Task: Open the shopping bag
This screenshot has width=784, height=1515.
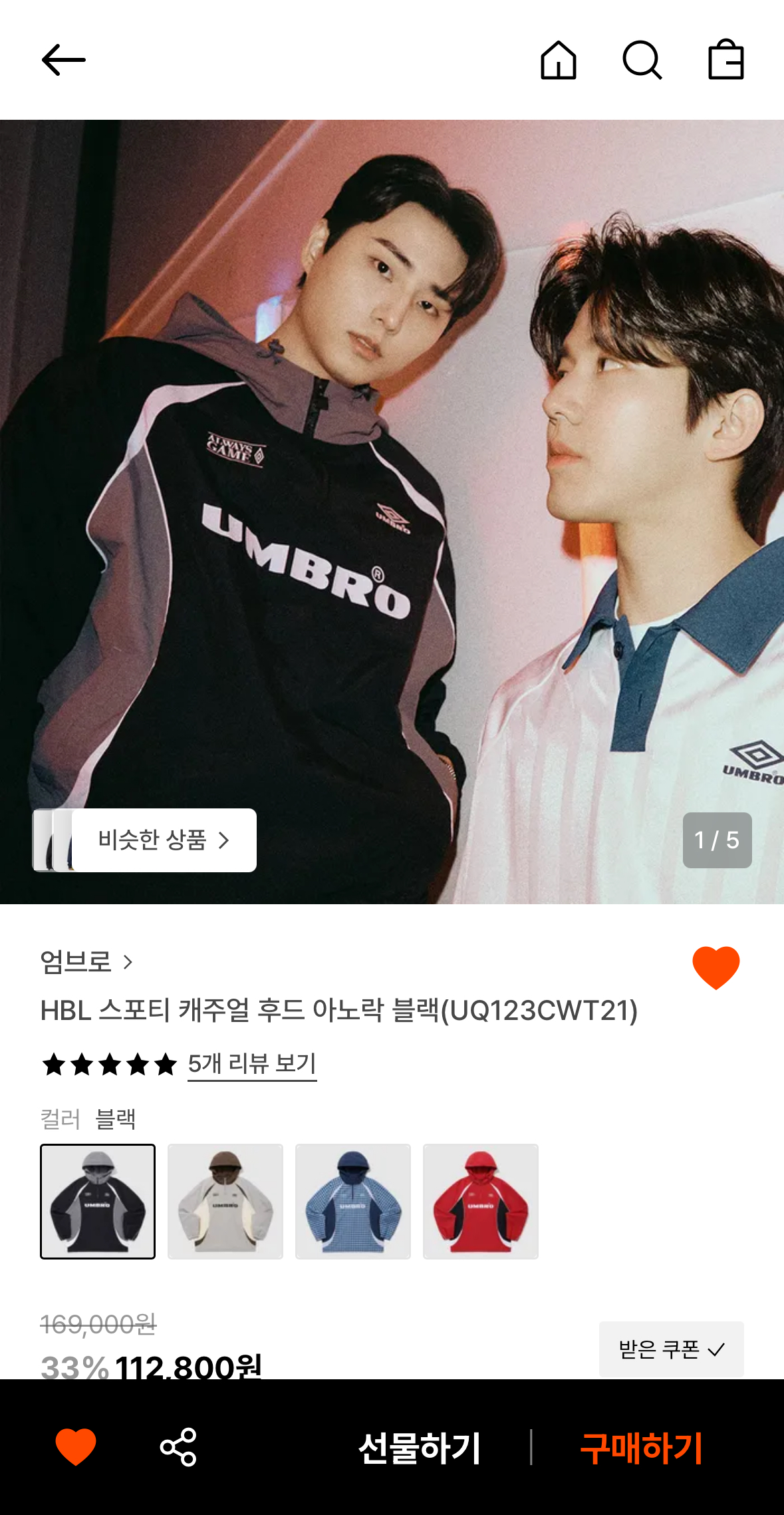Action: coord(725,61)
